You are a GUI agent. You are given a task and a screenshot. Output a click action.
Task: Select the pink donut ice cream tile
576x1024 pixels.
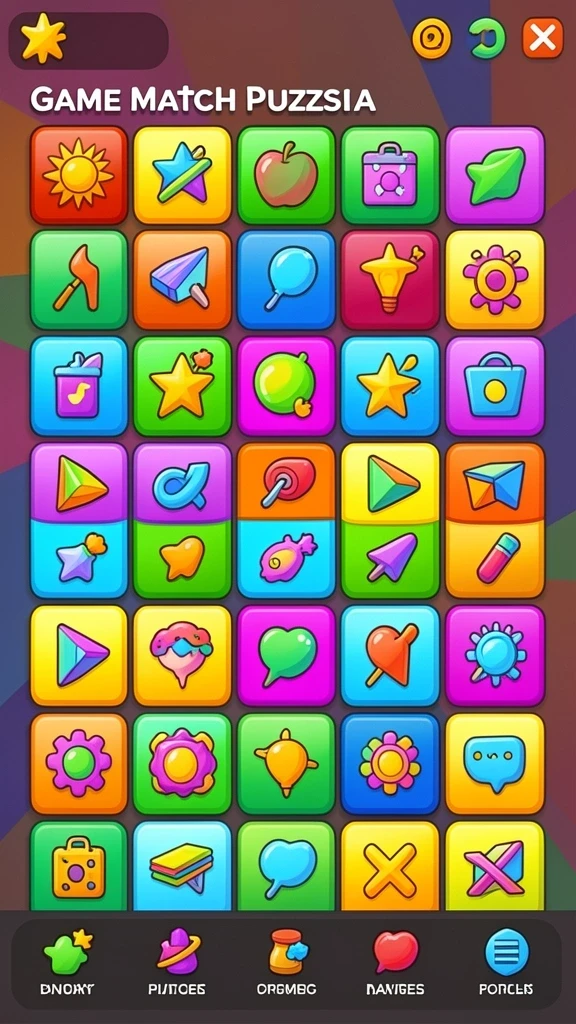coord(182,655)
